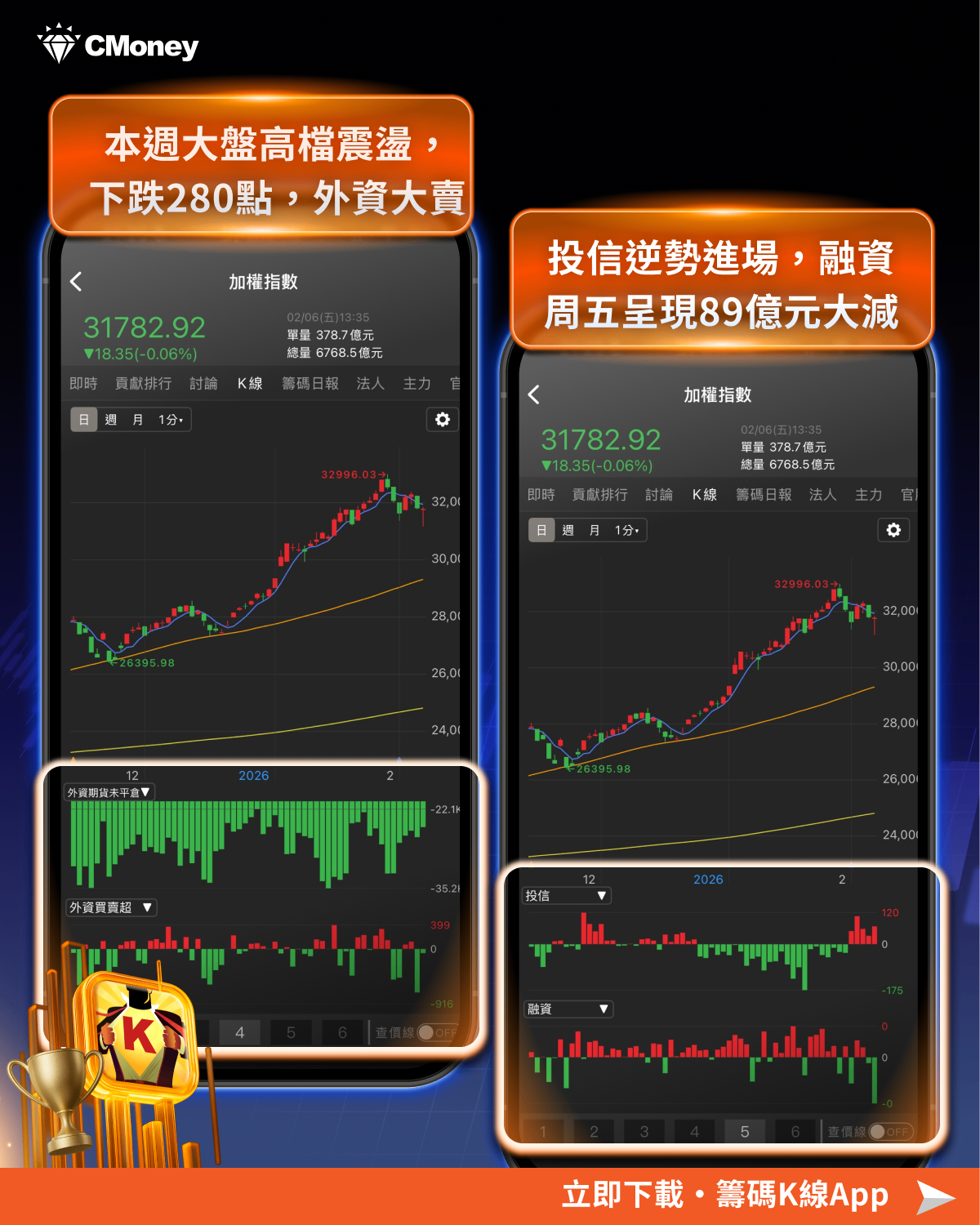Open the chart settings gear on the left chart
This screenshot has width=980, height=1225.
(x=442, y=420)
